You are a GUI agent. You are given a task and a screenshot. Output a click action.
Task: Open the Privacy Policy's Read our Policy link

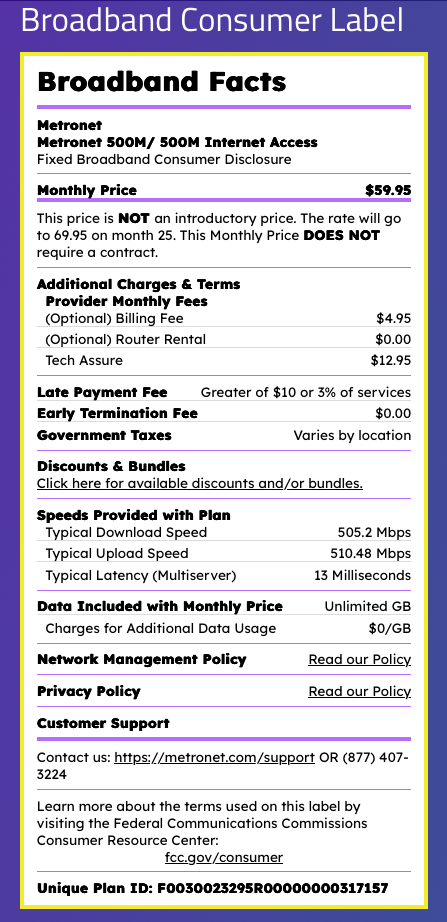point(359,692)
